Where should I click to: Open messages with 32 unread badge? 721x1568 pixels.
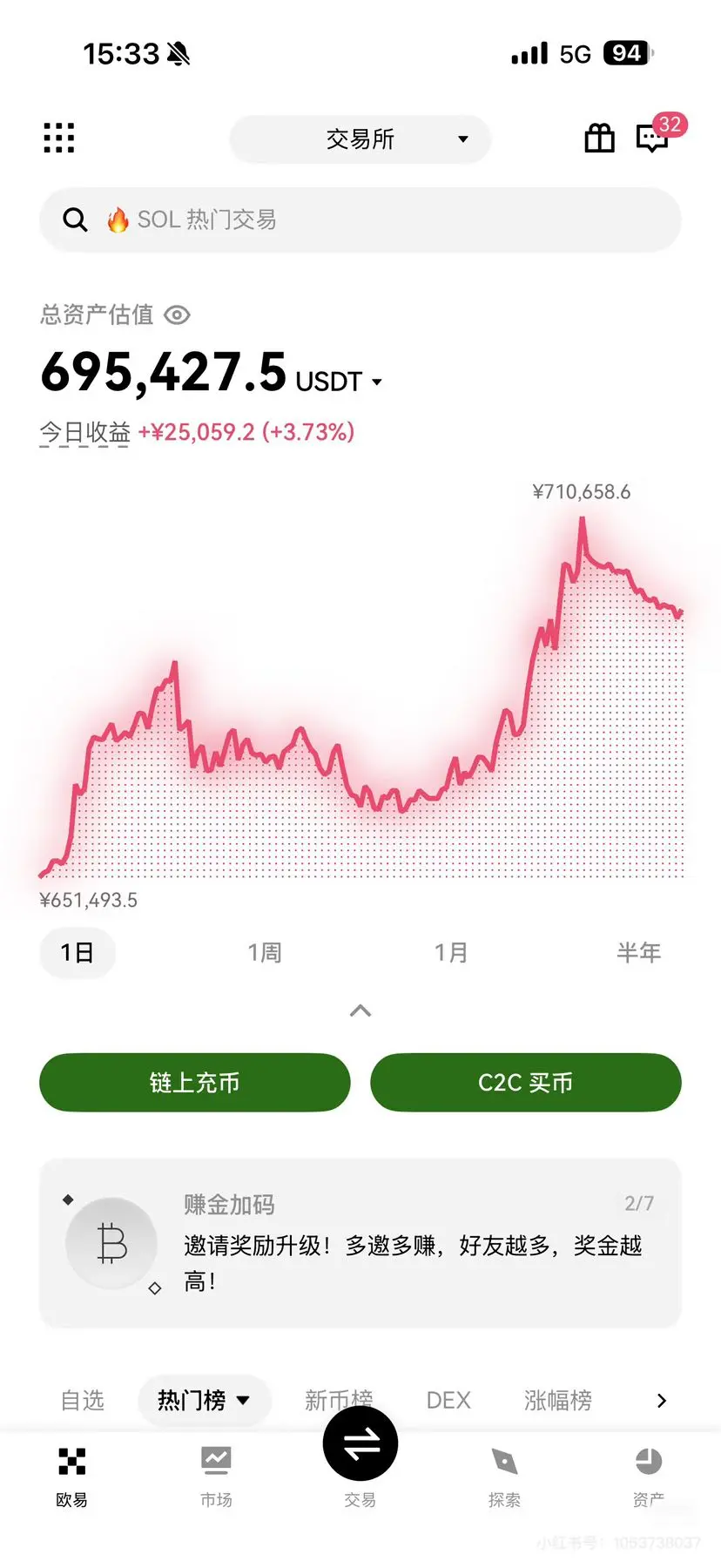click(x=653, y=138)
